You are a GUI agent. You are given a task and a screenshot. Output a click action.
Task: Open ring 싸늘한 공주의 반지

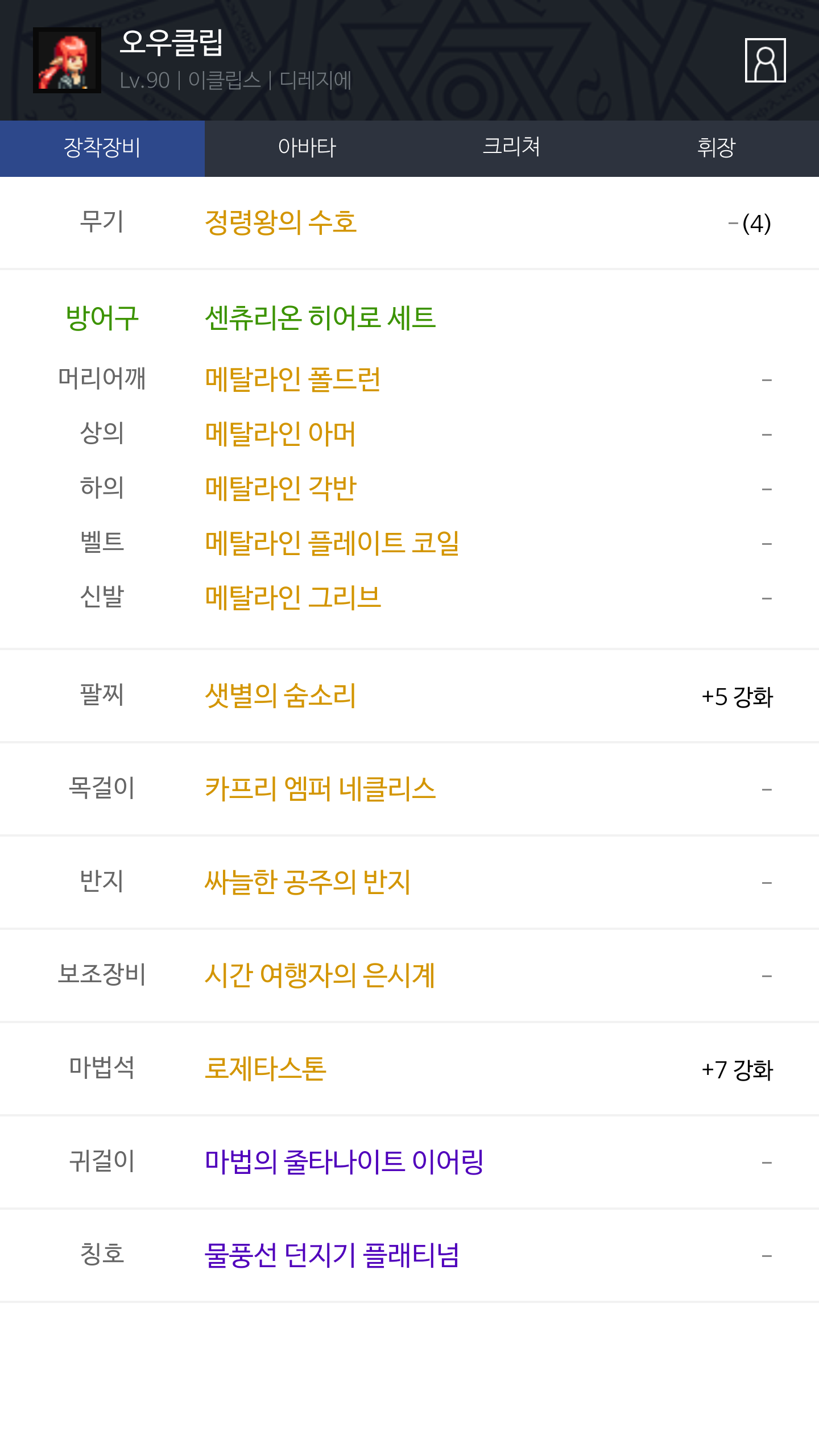307,882
